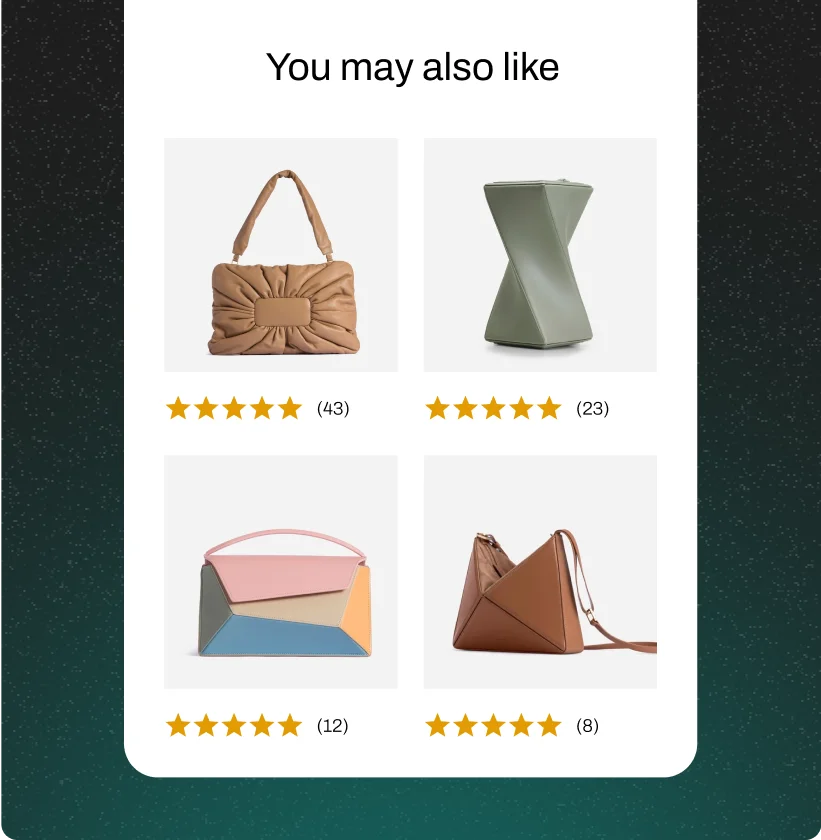Select the multicolor geometric handbag
The height and width of the screenshot is (840, 821).
(x=281, y=572)
